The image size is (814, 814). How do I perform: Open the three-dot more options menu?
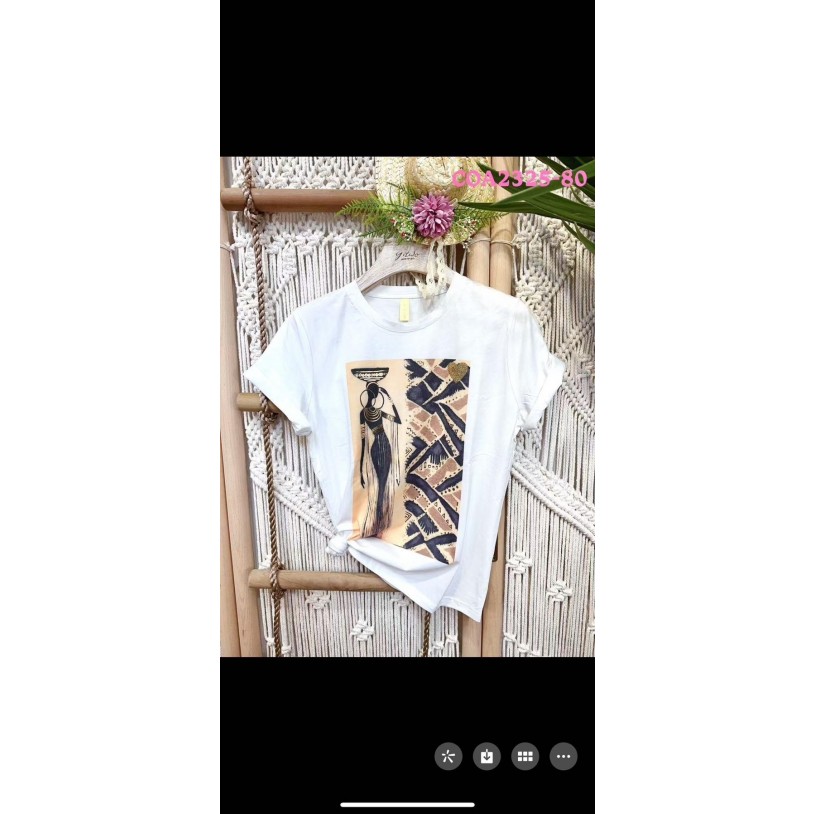(564, 756)
